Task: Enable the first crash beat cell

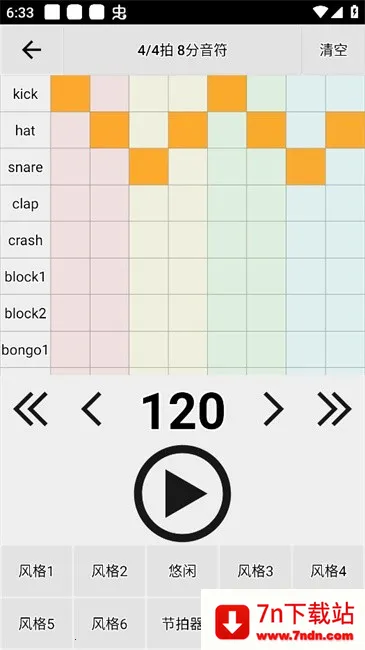Action: (x=71, y=240)
